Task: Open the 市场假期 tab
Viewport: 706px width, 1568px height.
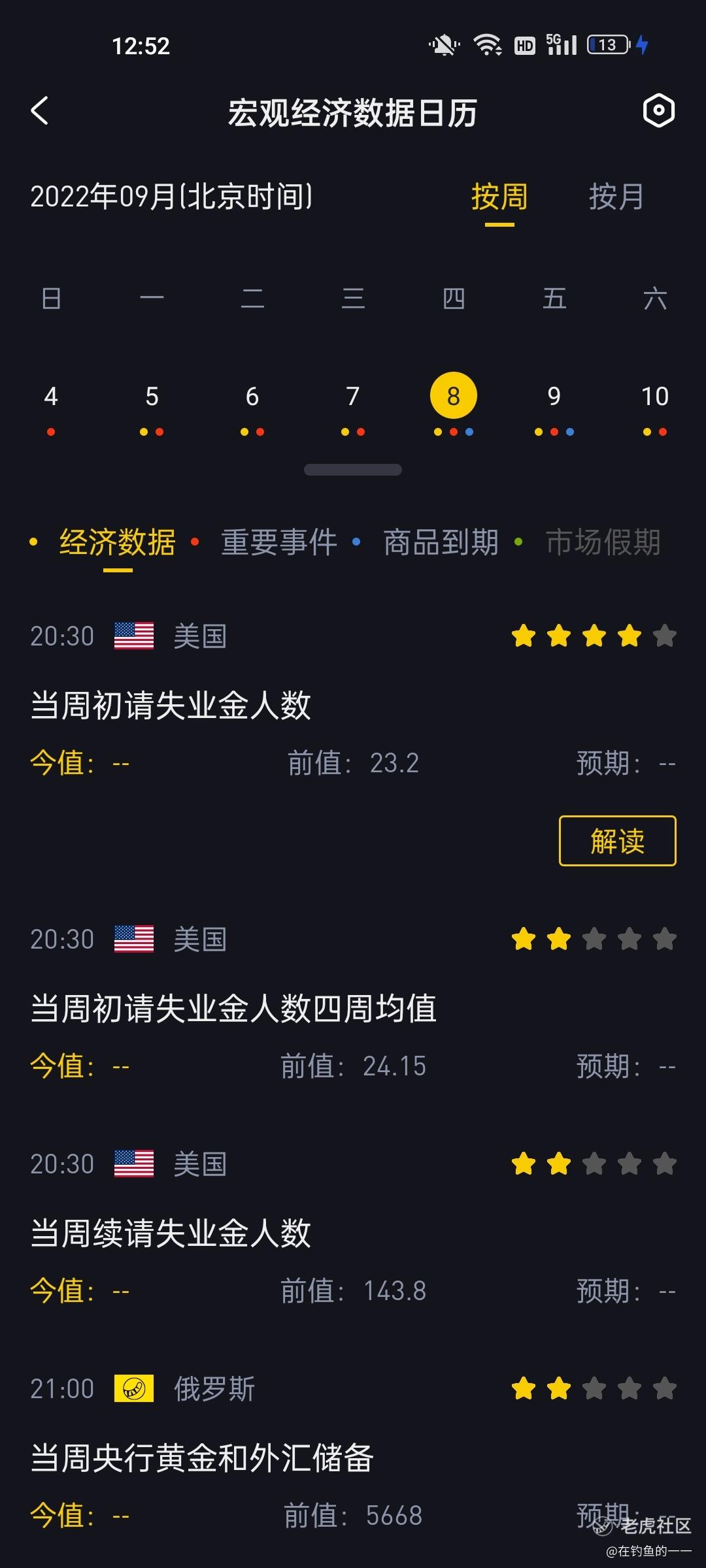Action: (x=603, y=542)
